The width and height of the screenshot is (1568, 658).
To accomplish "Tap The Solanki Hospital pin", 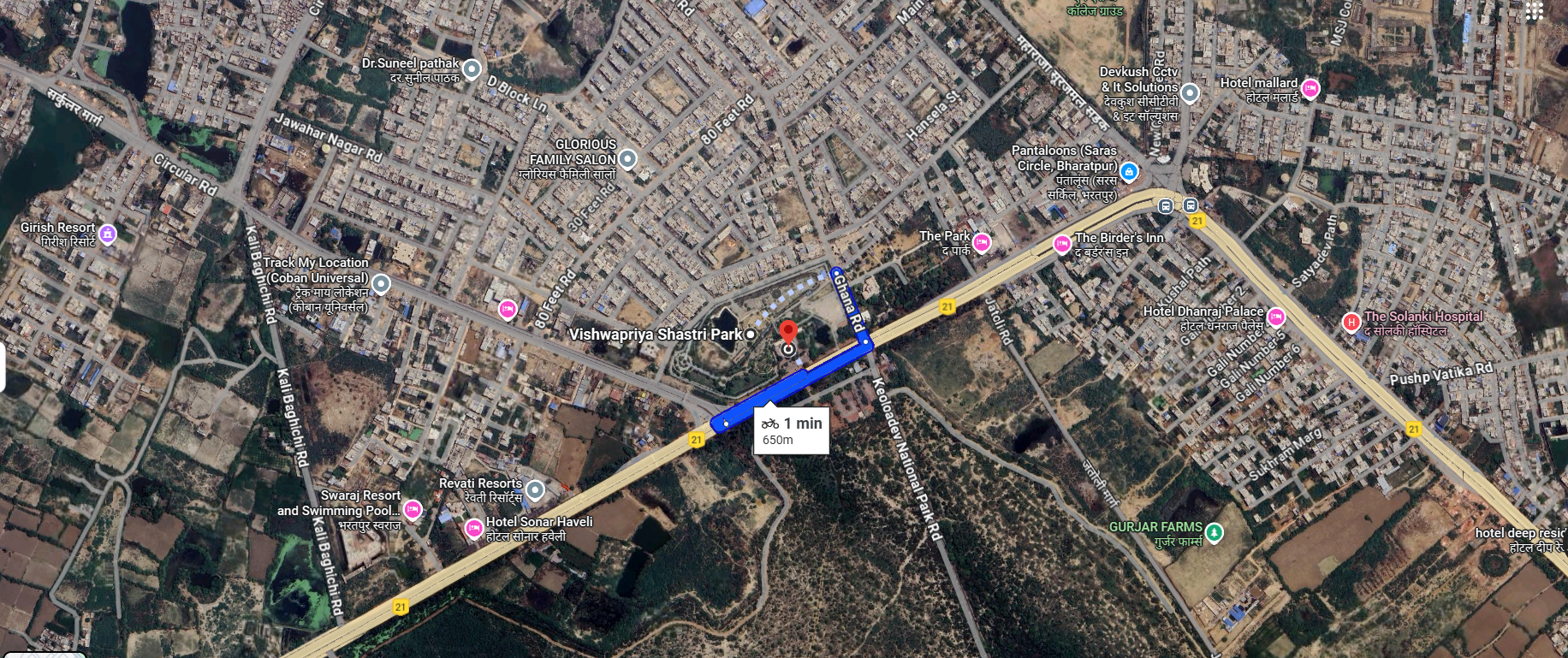I will 1351,322.
